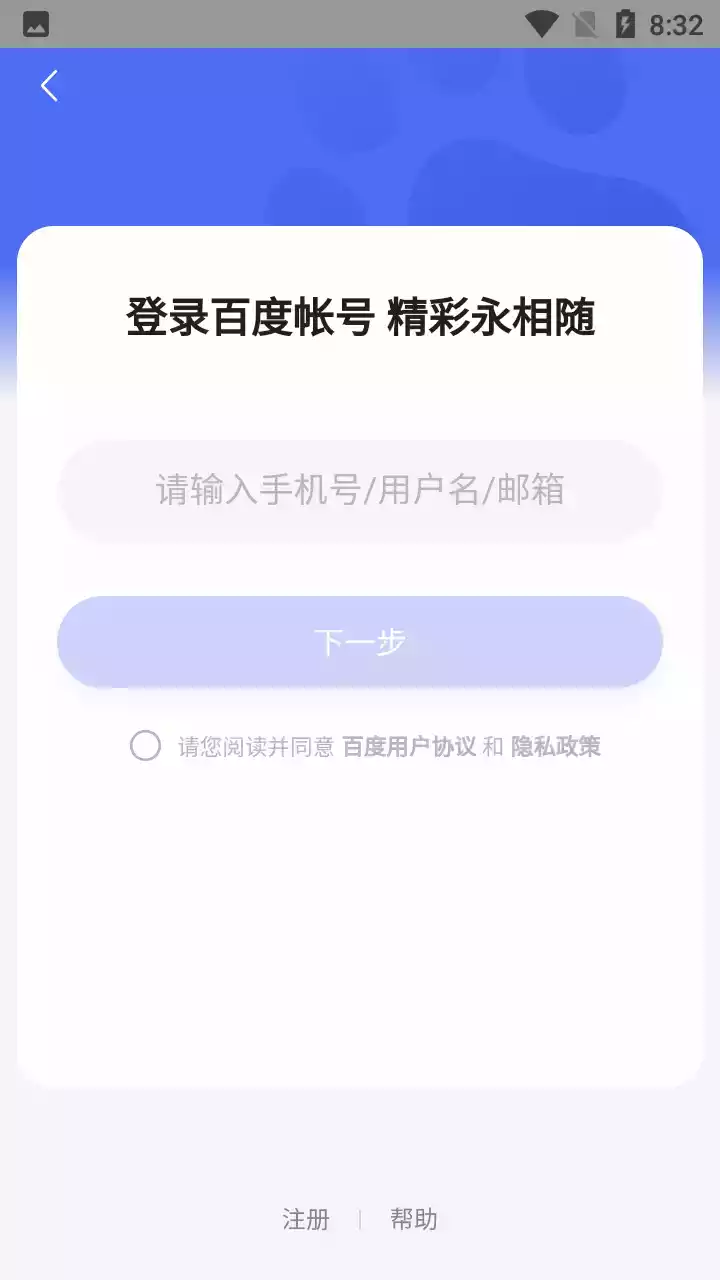The height and width of the screenshot is (1280, 720).
Task: Click the divider between 注册 and 帮助
Action: click(360, 1219)
